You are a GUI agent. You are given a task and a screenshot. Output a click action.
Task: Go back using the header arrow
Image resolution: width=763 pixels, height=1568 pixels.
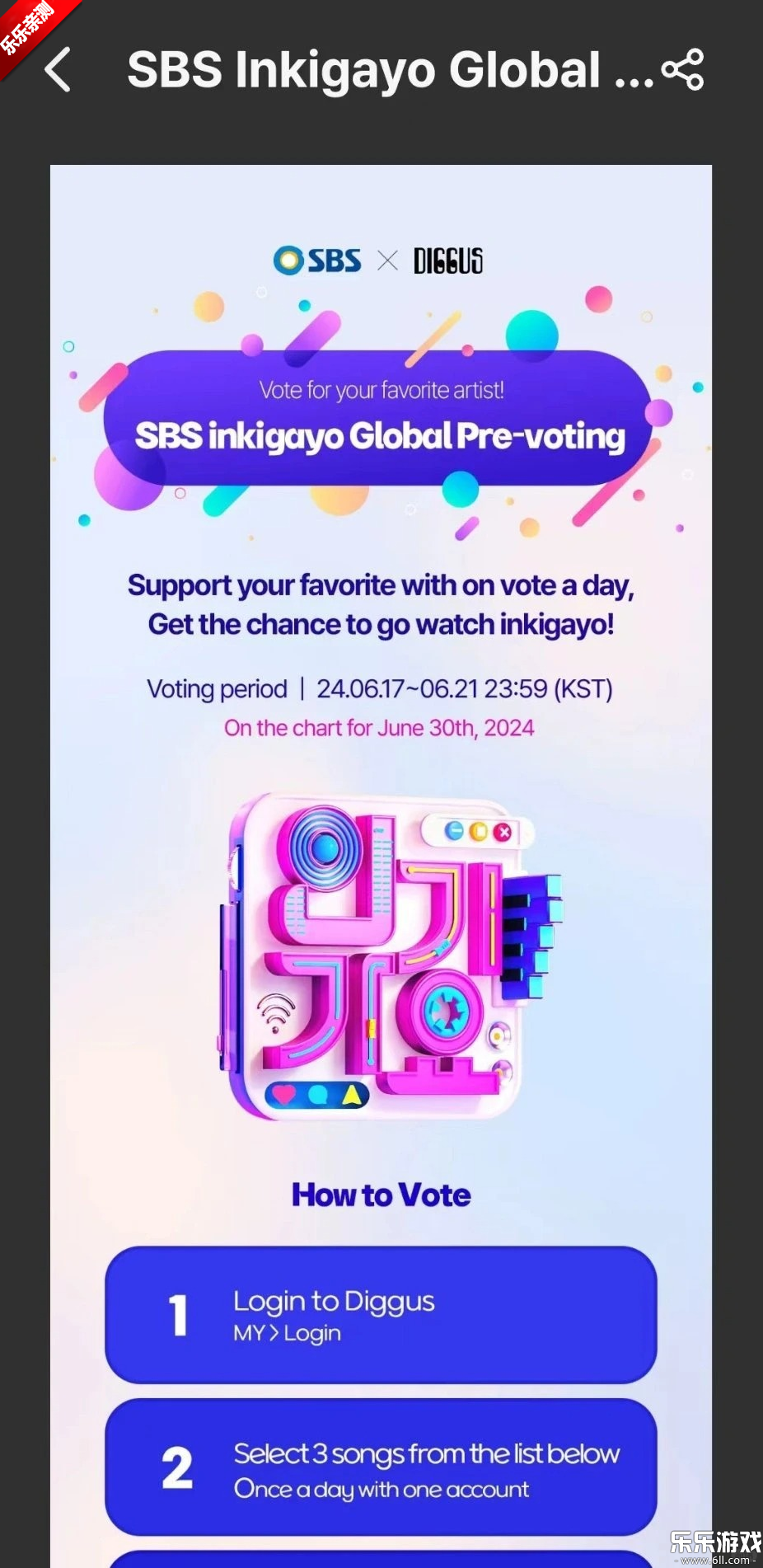click(x=59, y=69)
